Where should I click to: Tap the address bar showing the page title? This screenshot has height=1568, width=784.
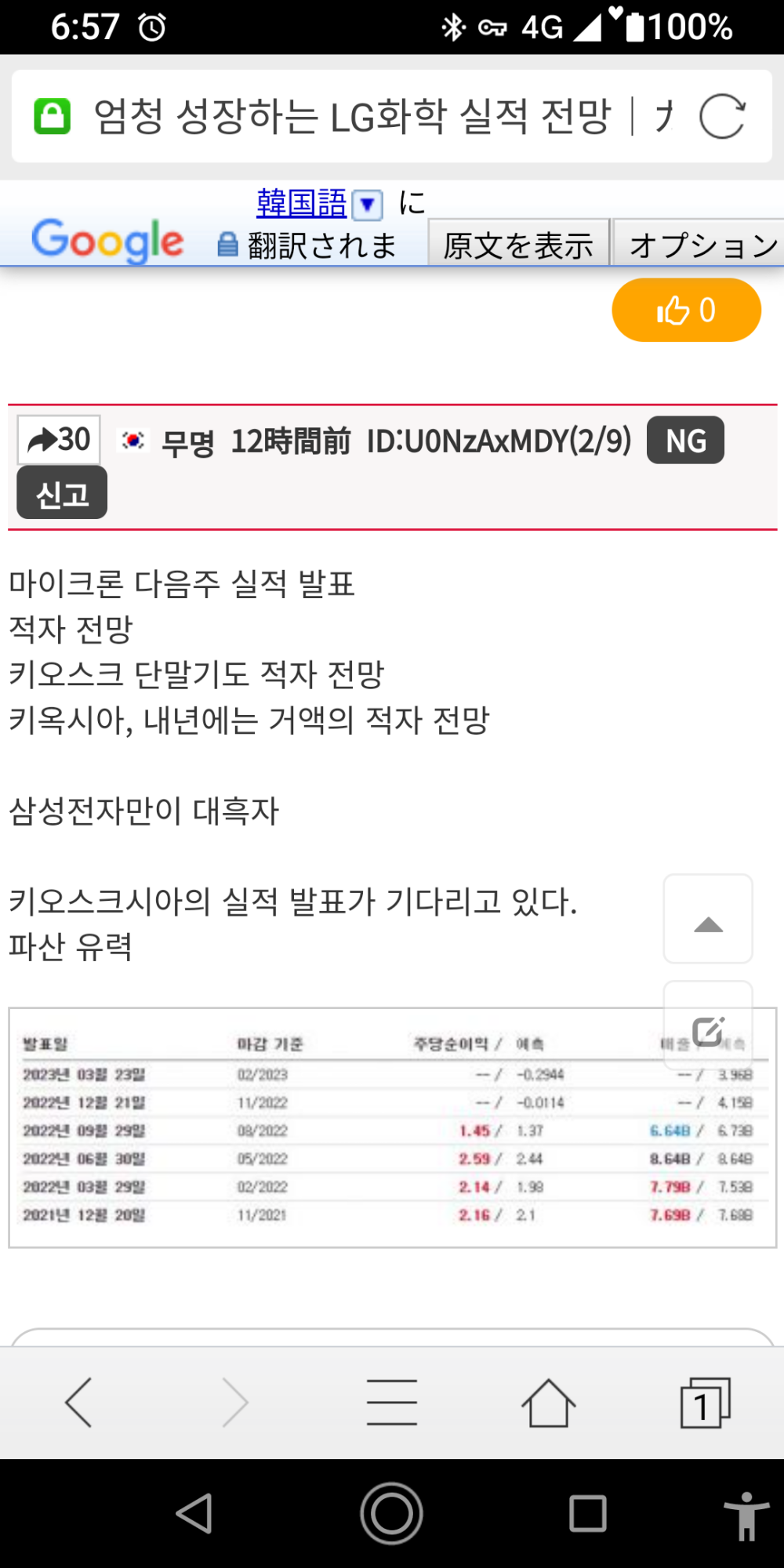point(353,117)
